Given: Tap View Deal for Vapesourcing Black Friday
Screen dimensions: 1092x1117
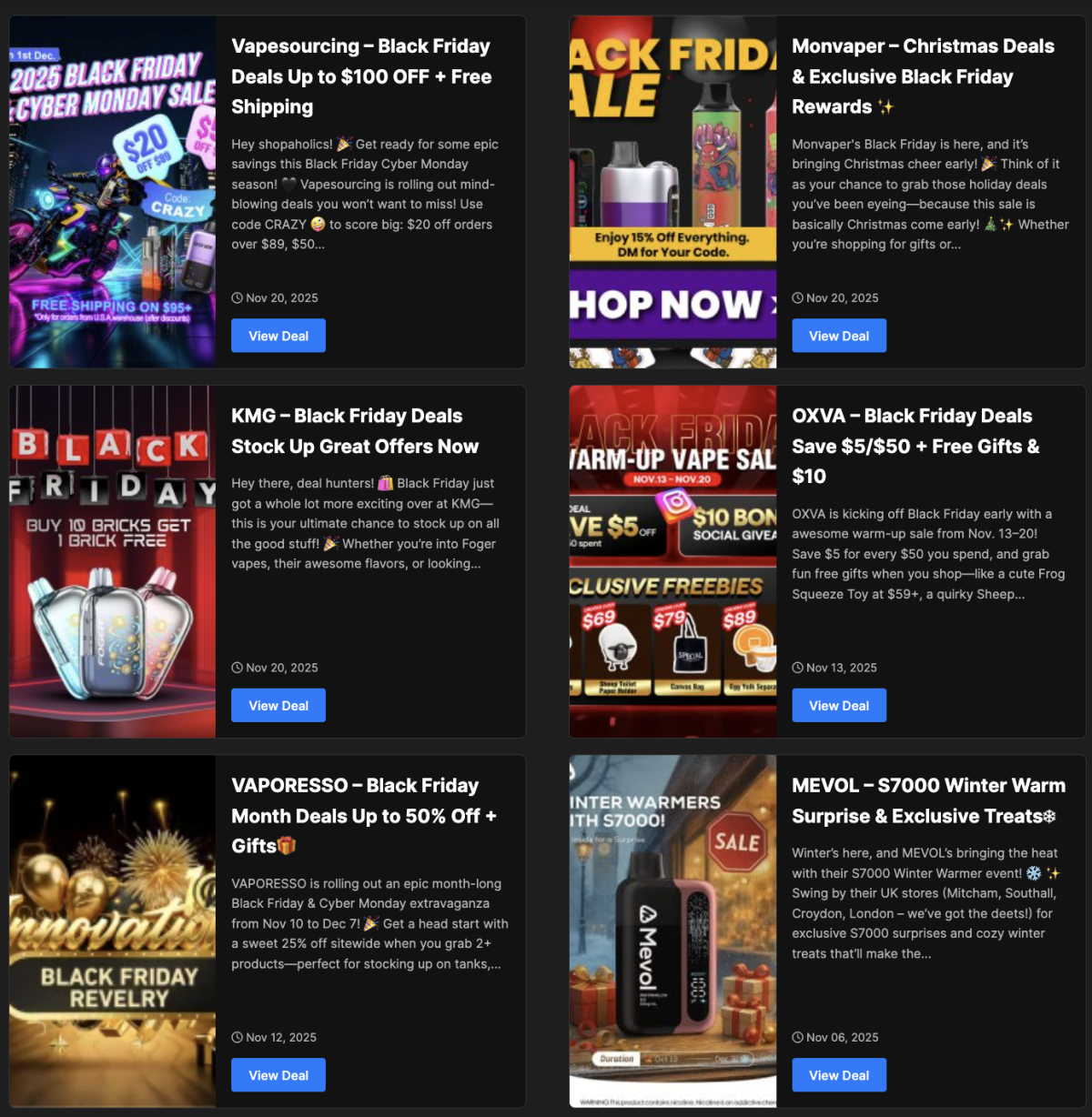Looking at the screenshot, I should tap(278, 336).
